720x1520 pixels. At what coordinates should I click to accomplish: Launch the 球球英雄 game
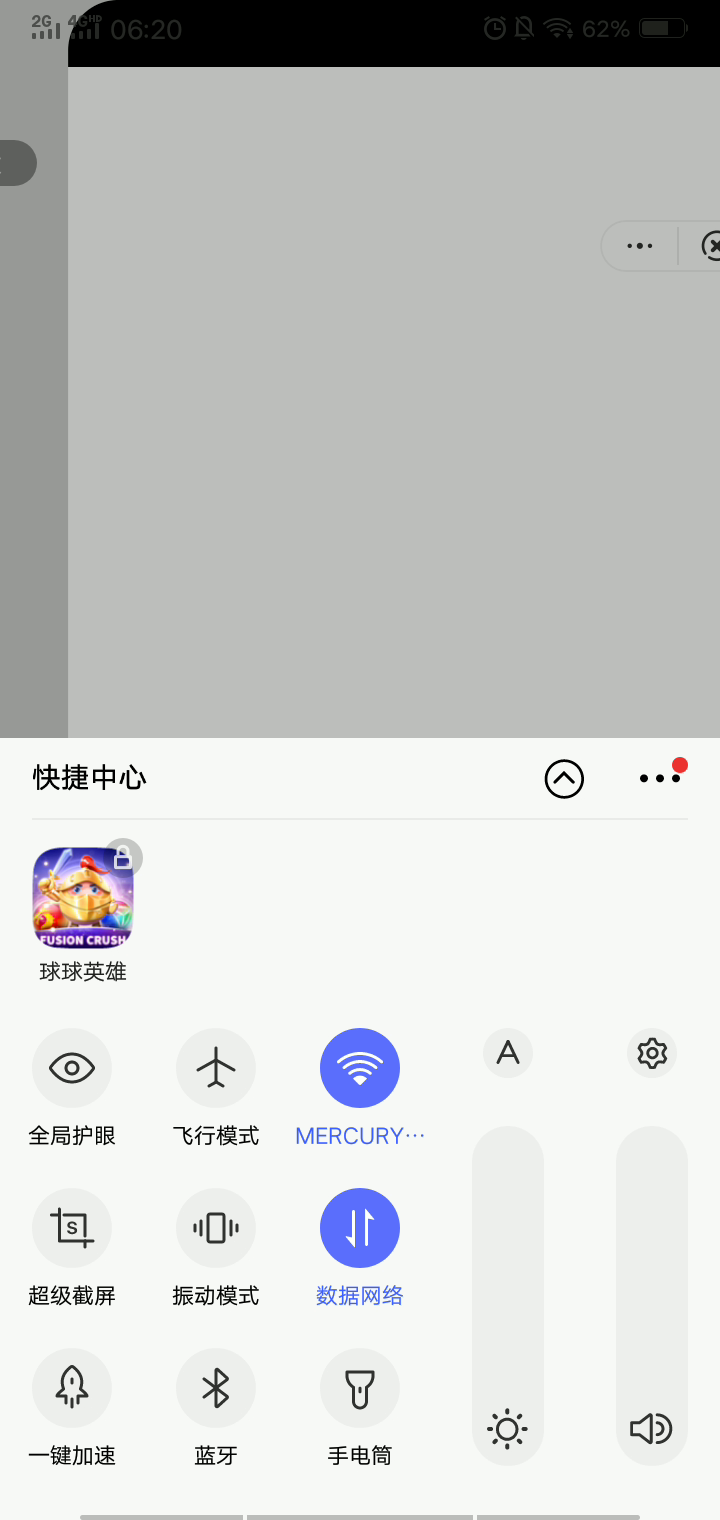[83, 898]
